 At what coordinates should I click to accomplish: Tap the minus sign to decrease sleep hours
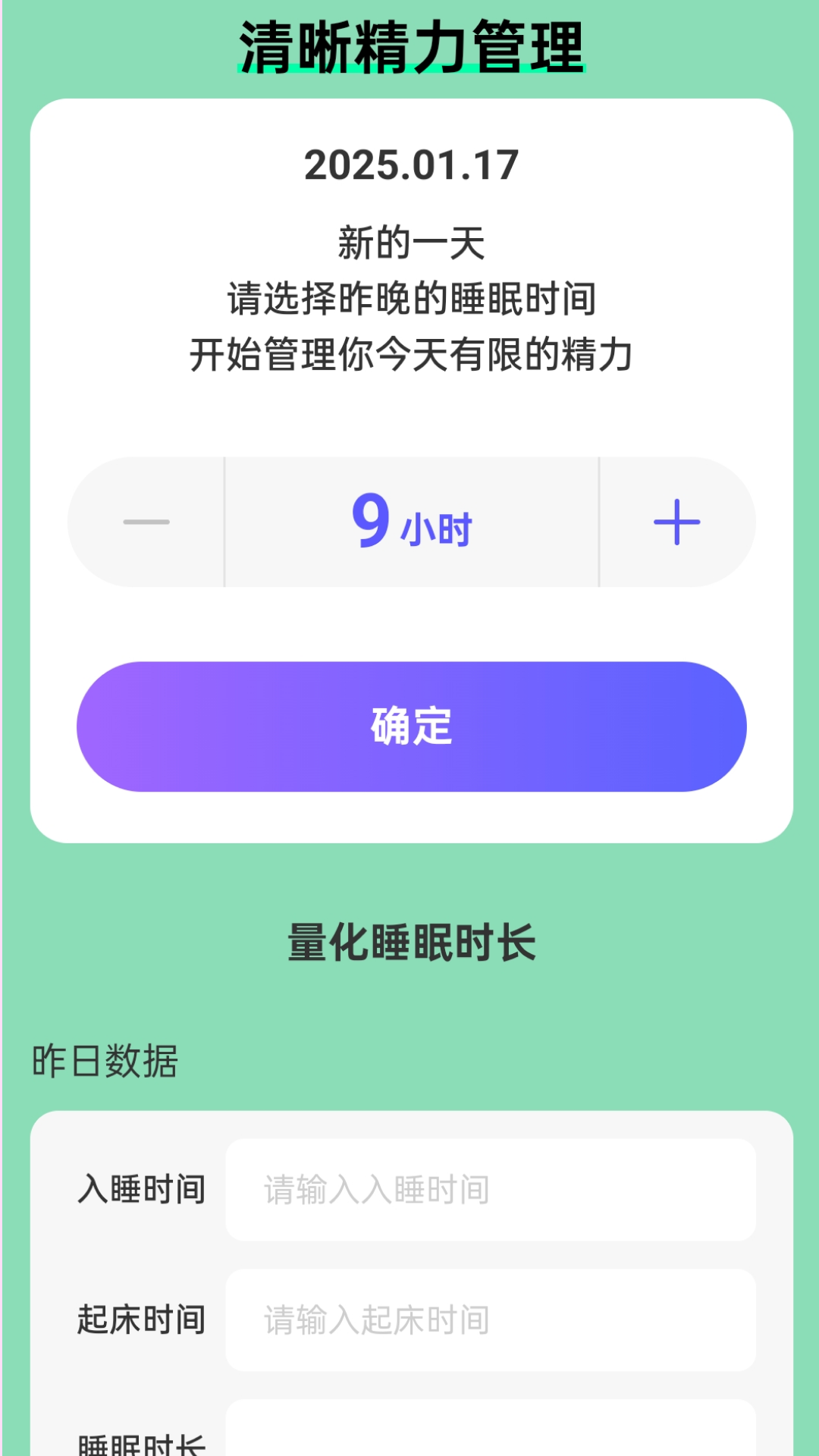click(146, 521)
